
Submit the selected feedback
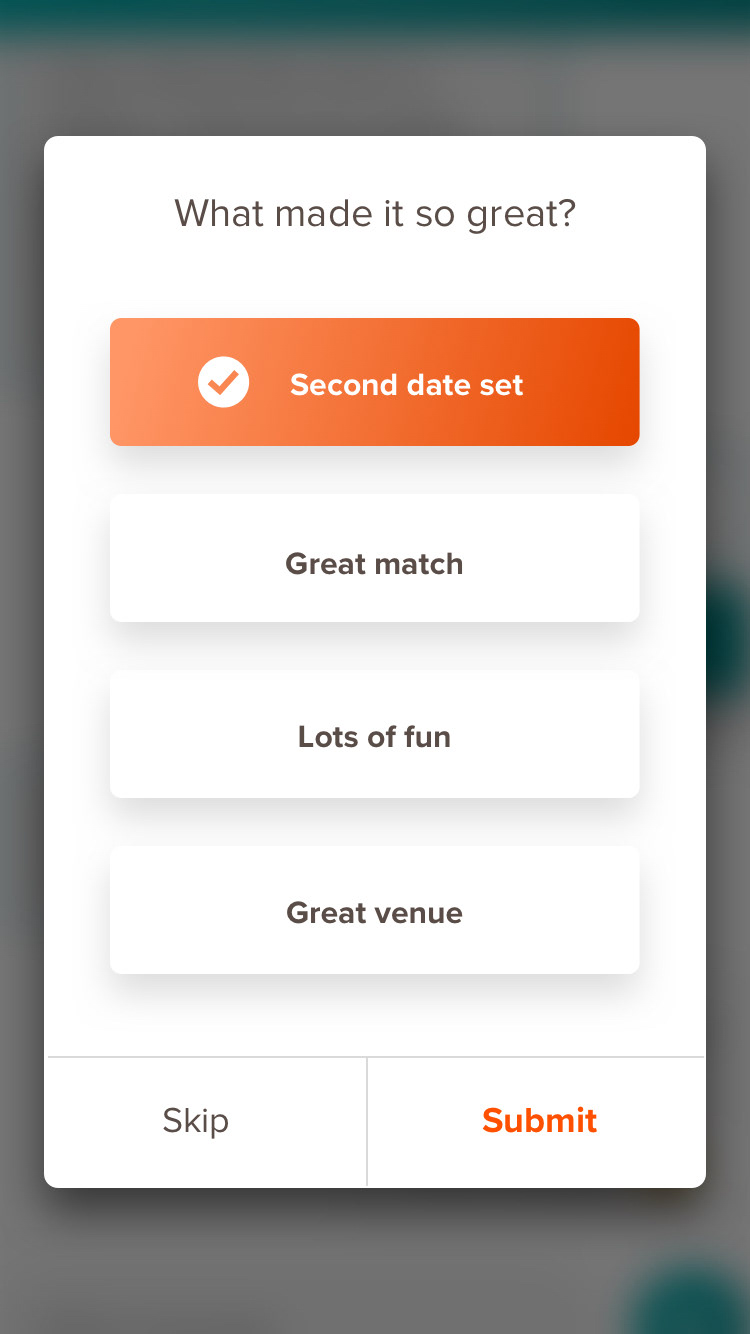tap(537, 1121)
